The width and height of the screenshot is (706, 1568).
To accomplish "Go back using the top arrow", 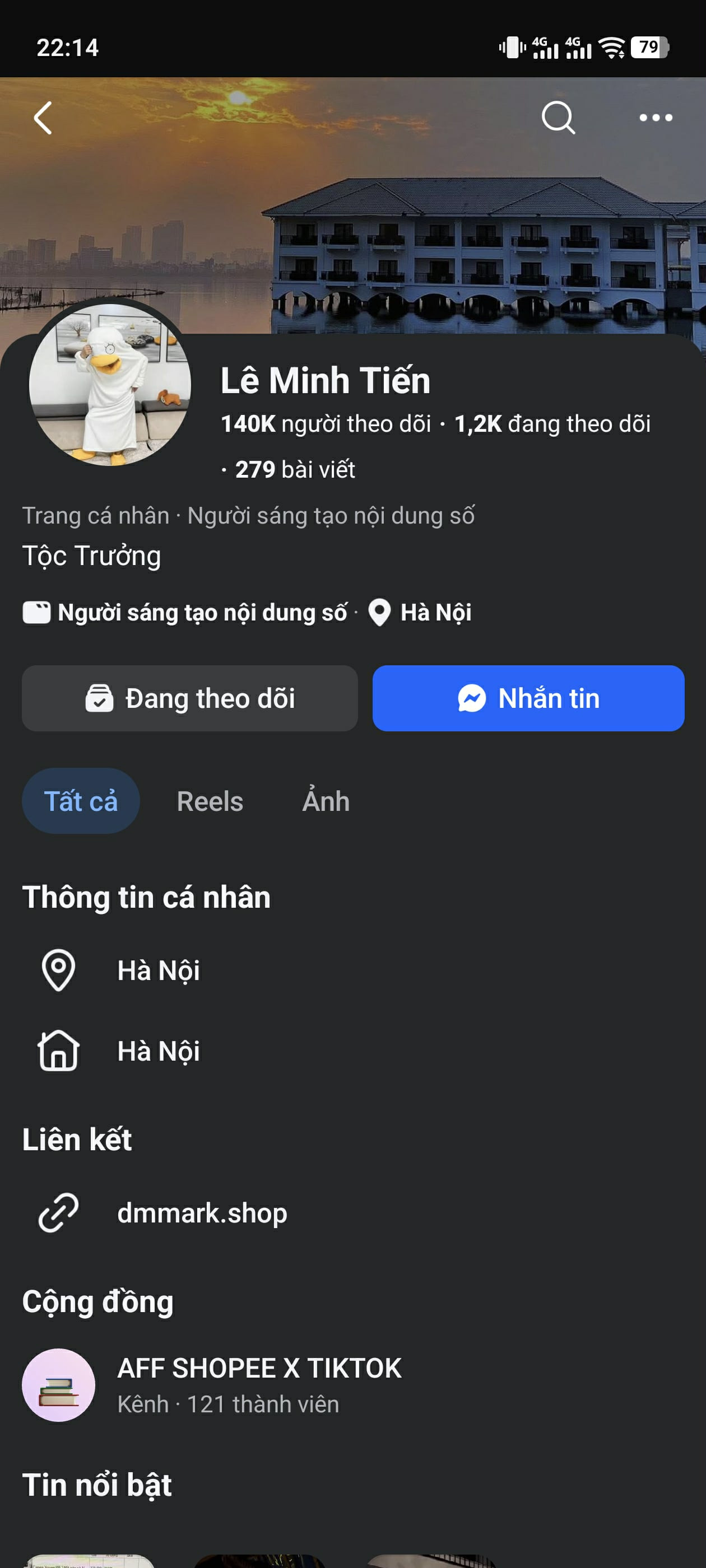I will tap(43, 118).
